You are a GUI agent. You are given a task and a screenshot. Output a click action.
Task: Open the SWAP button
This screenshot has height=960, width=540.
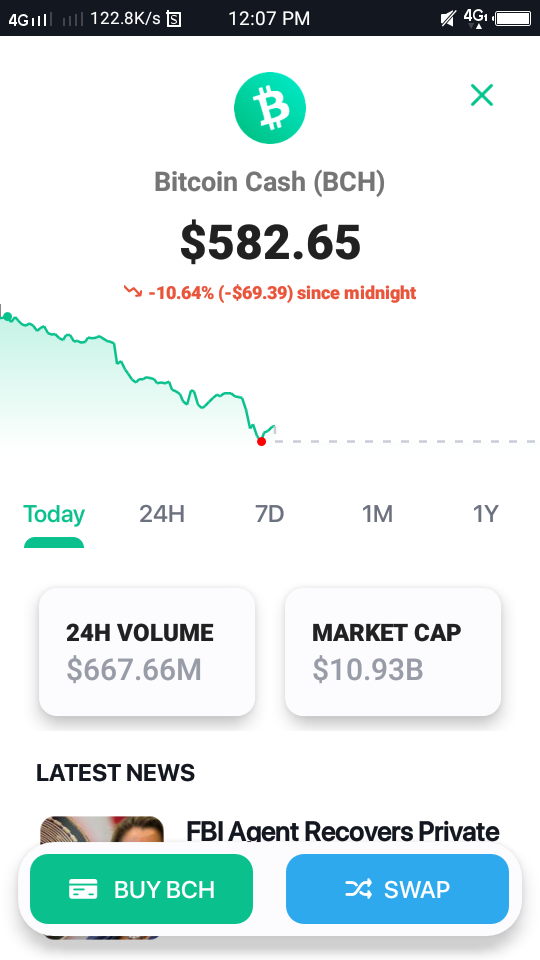click(397, 889)
